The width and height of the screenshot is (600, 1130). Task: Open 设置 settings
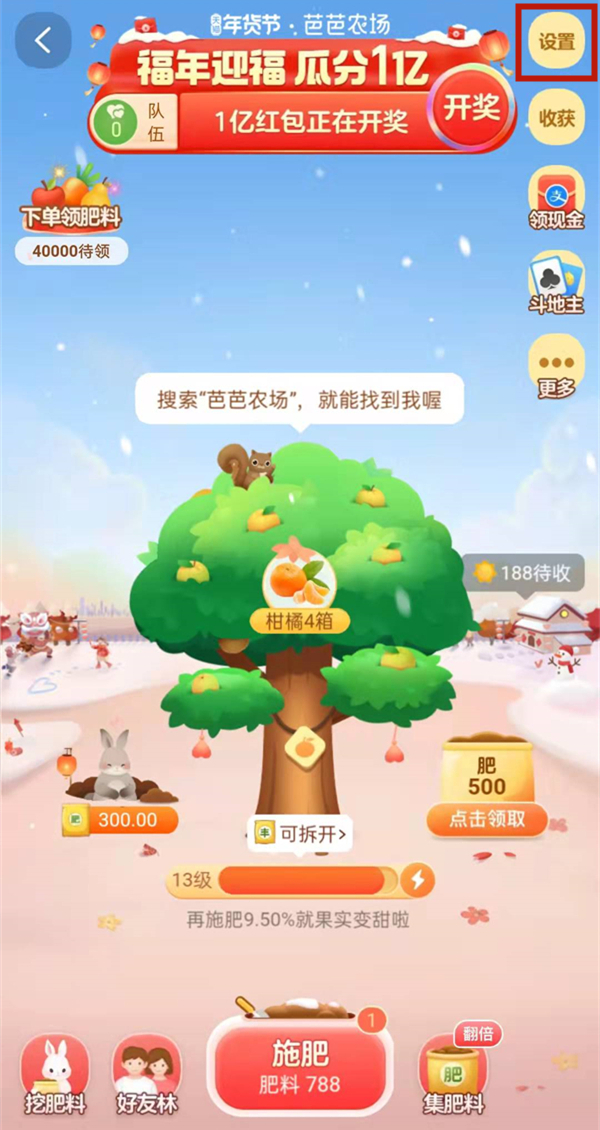[x=556, y=42]
